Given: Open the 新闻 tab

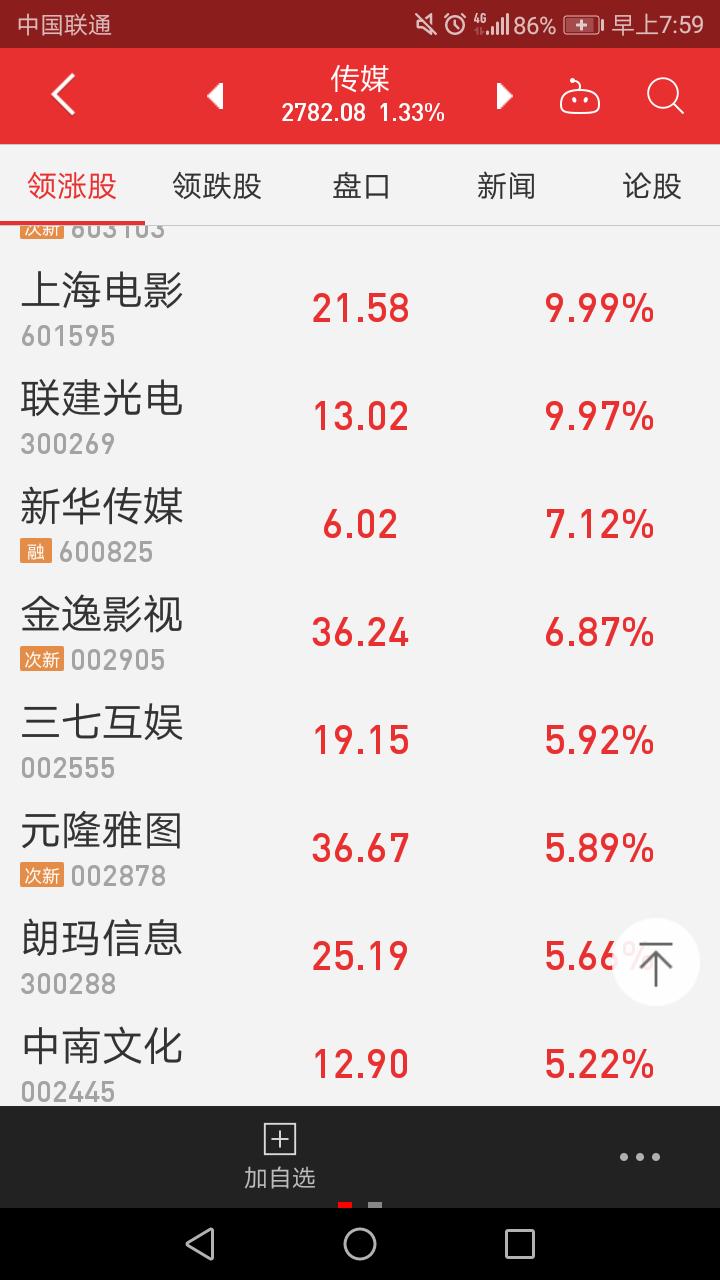Looking at the screenshot, I should click(507, 186).
